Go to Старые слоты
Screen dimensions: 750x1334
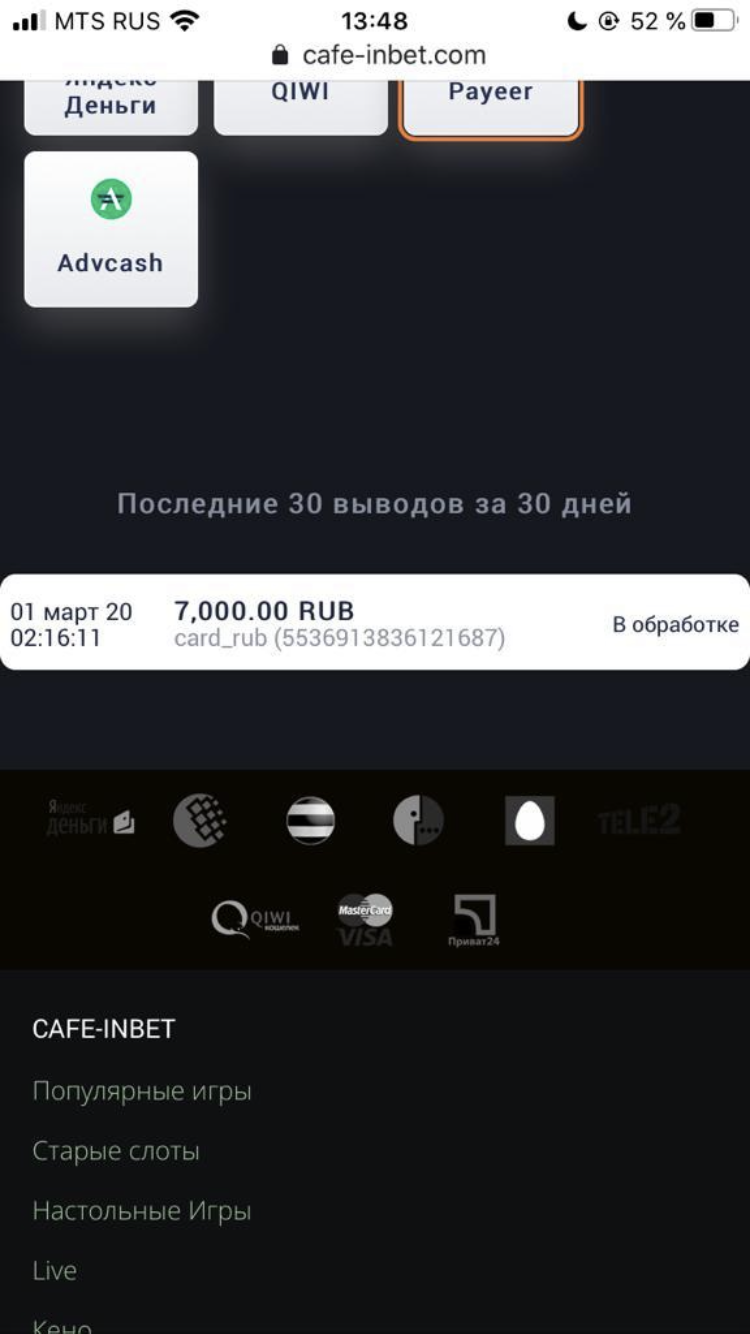(x=116, y=1151)
